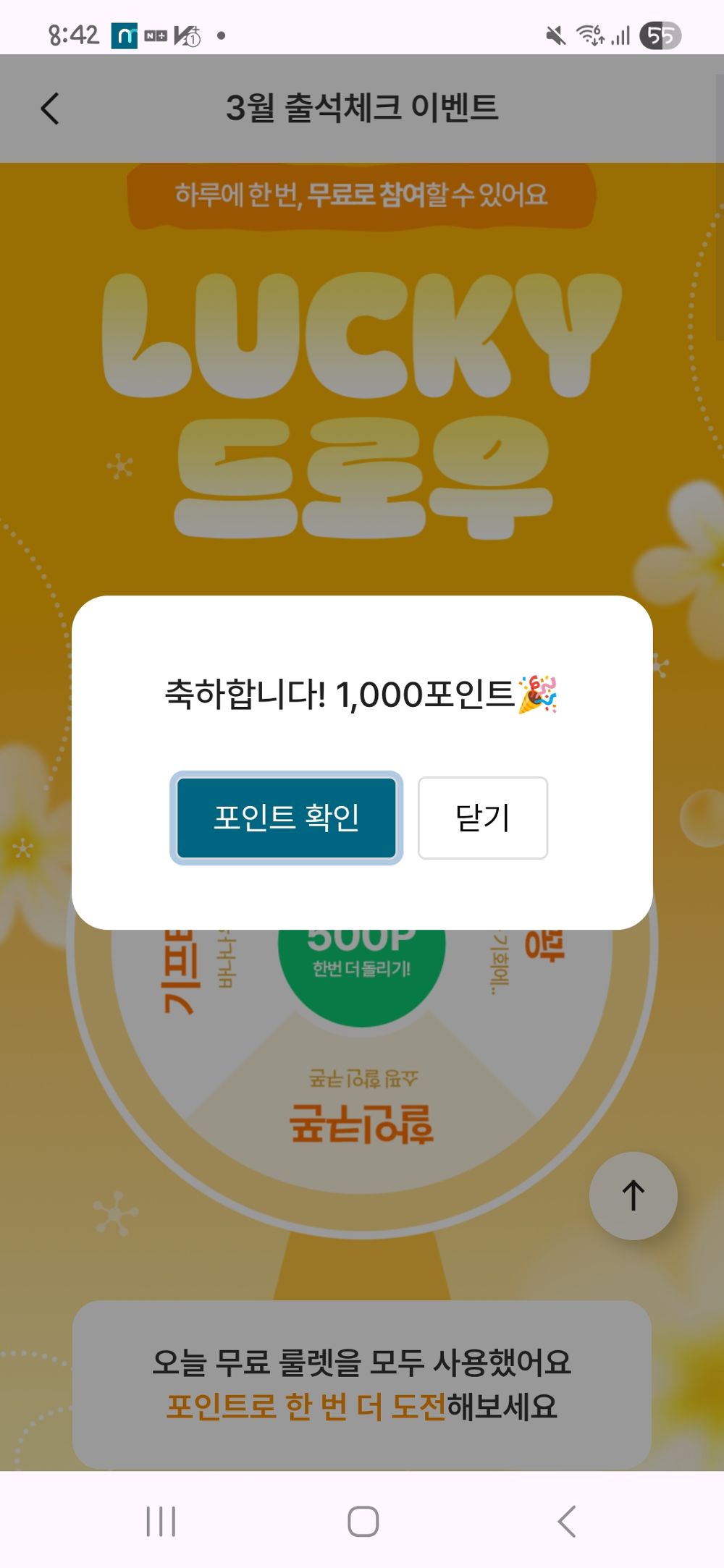The width and height of the screenshot is (724, 1568).
Task: Tap the 포인트 확인 button
Action: pos(285,818)
